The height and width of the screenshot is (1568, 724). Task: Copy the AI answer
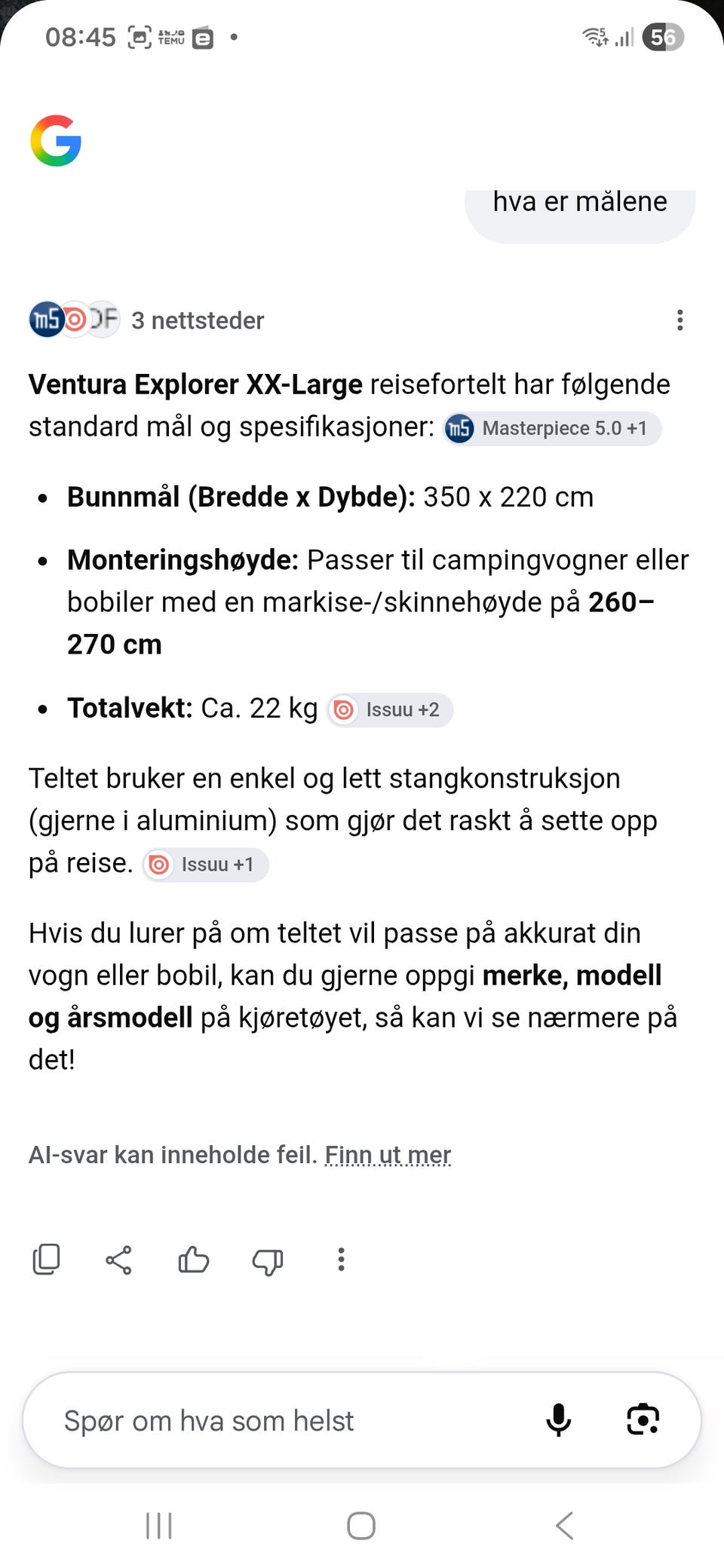coord(47,1259)
